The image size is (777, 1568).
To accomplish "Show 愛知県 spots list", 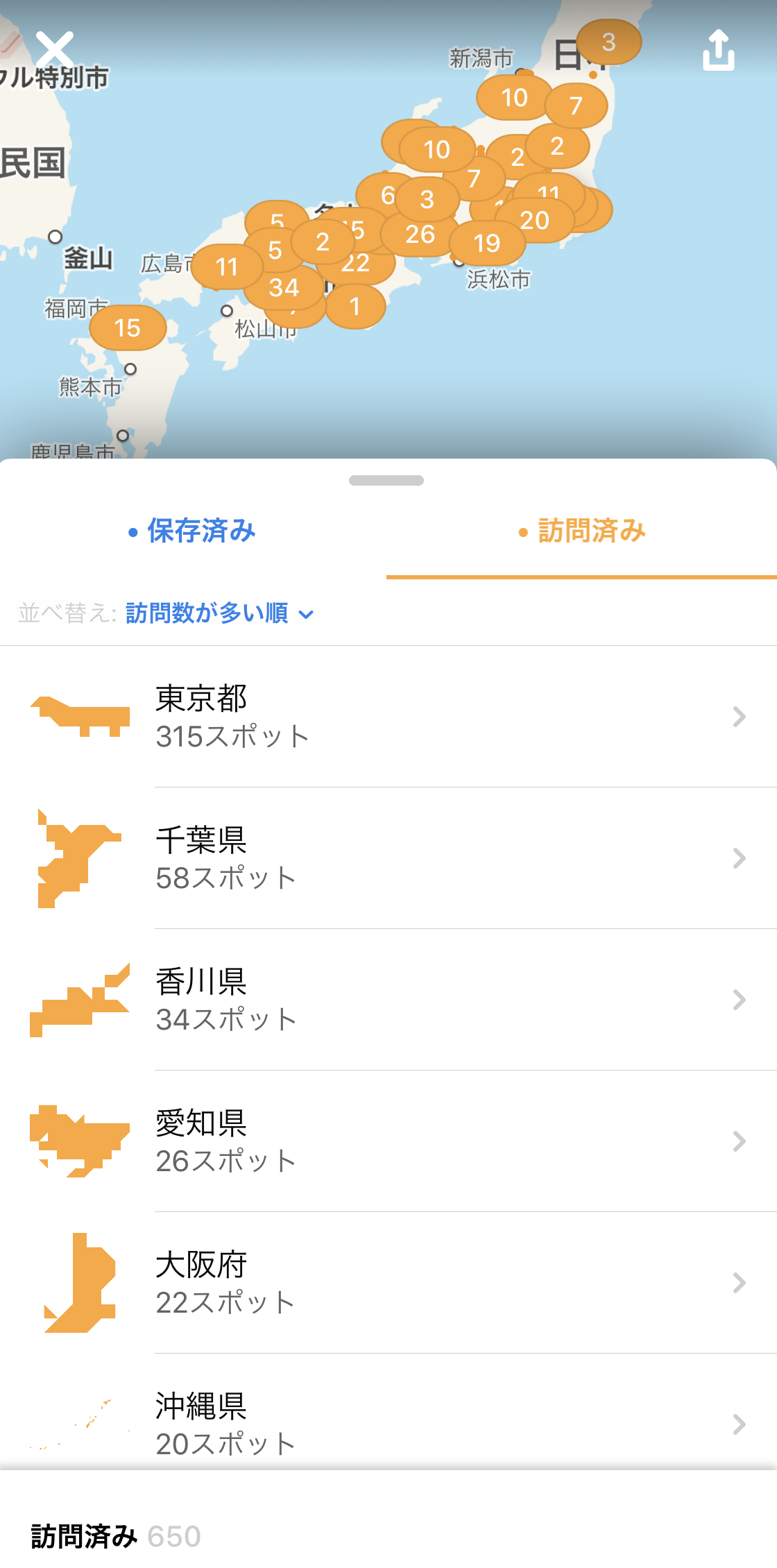I will point(388,1141).
